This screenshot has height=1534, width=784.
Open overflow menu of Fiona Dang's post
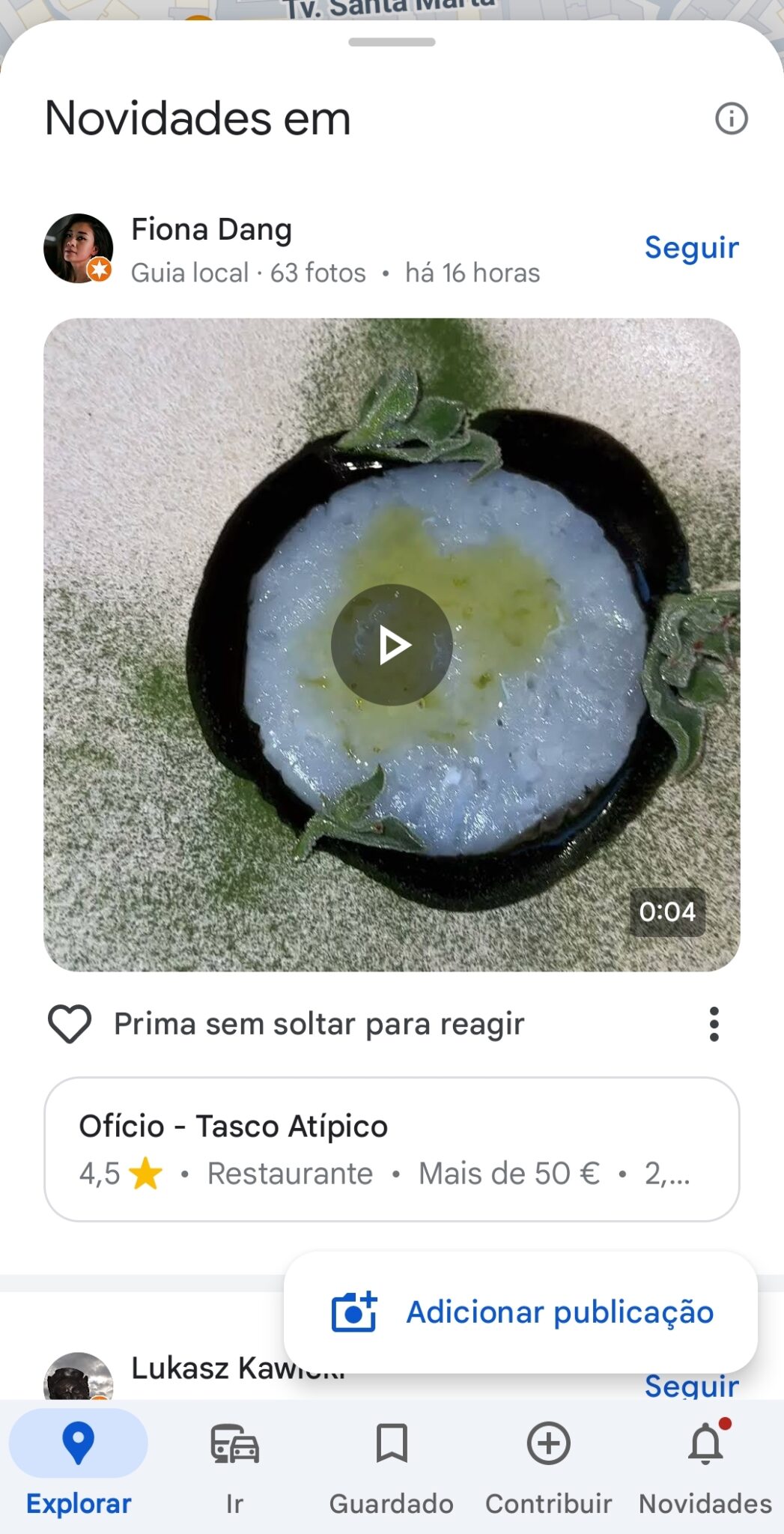pos(714,1023)
